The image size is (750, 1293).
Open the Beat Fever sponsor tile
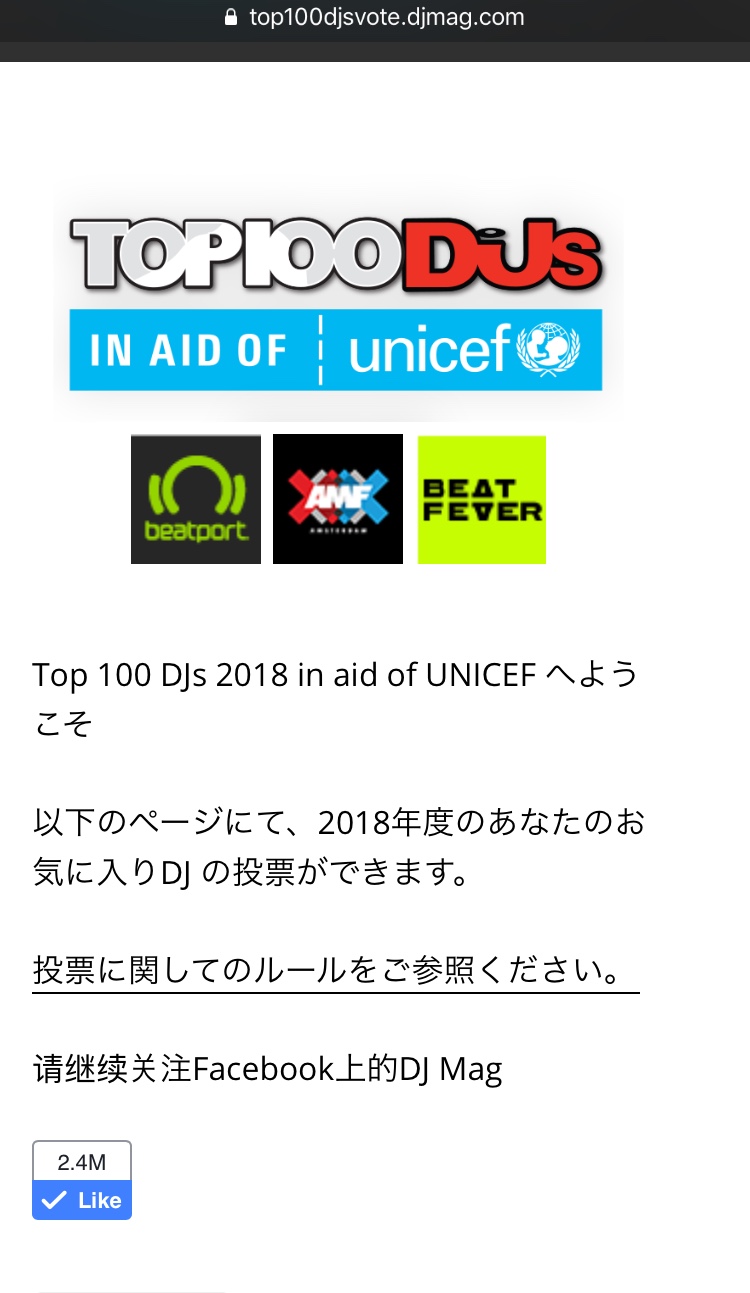[482, 500]
